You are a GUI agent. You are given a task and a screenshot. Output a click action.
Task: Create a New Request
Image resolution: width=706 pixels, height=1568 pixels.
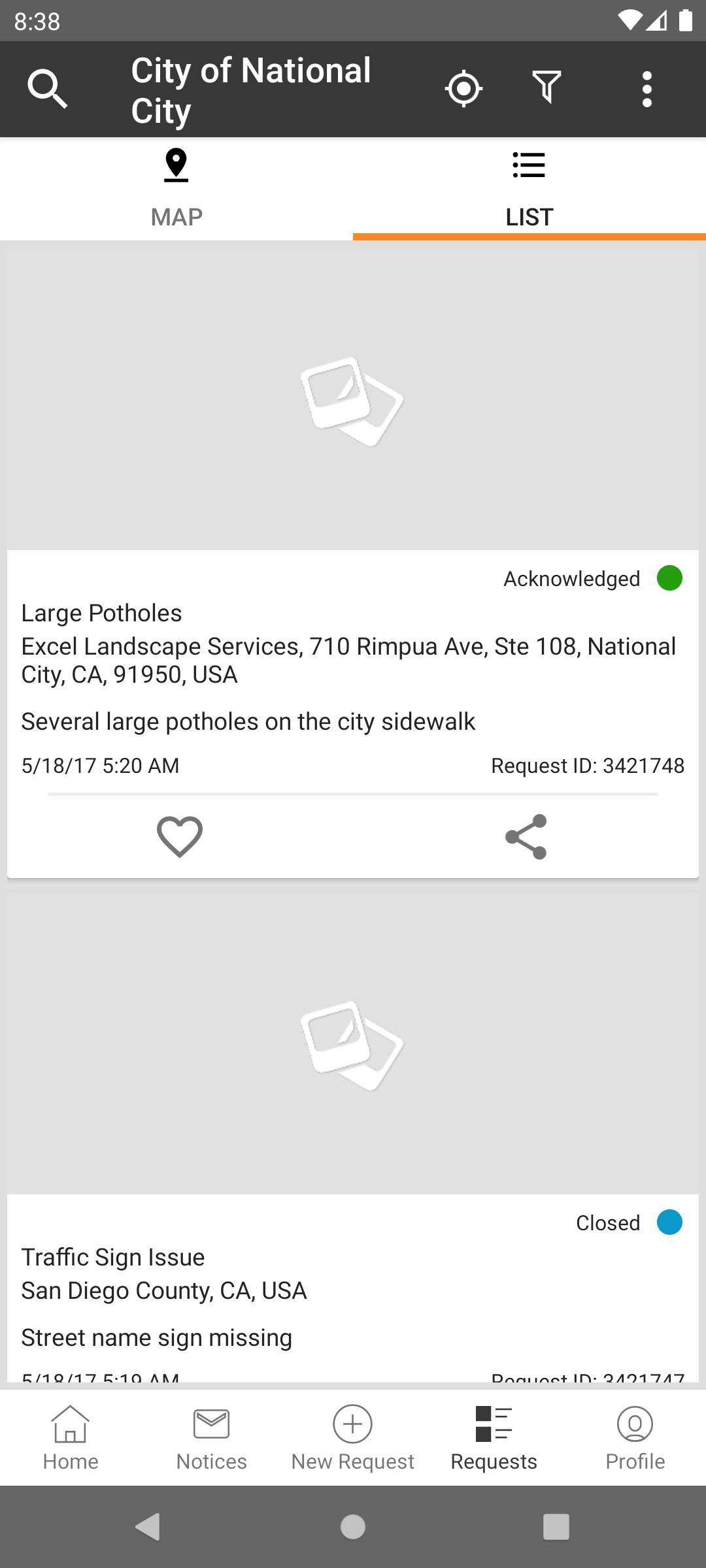pos(353,1438)
